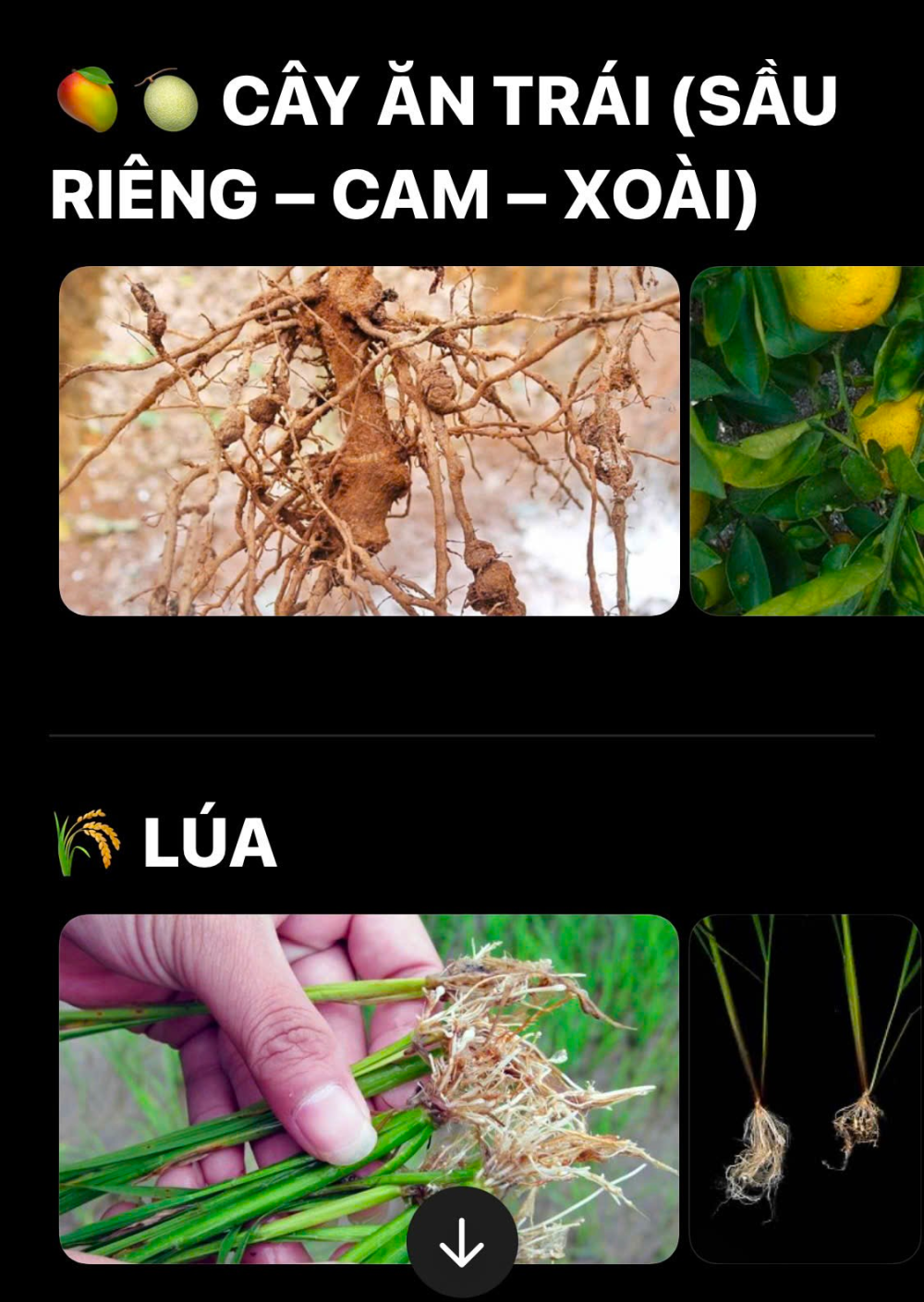Screen dimensions: 924x1302
Task: Open the heading CÂY ĂN TRÁI (SẦU RIÊNG – CAM – XOÀI)
Action: point(444,143)
